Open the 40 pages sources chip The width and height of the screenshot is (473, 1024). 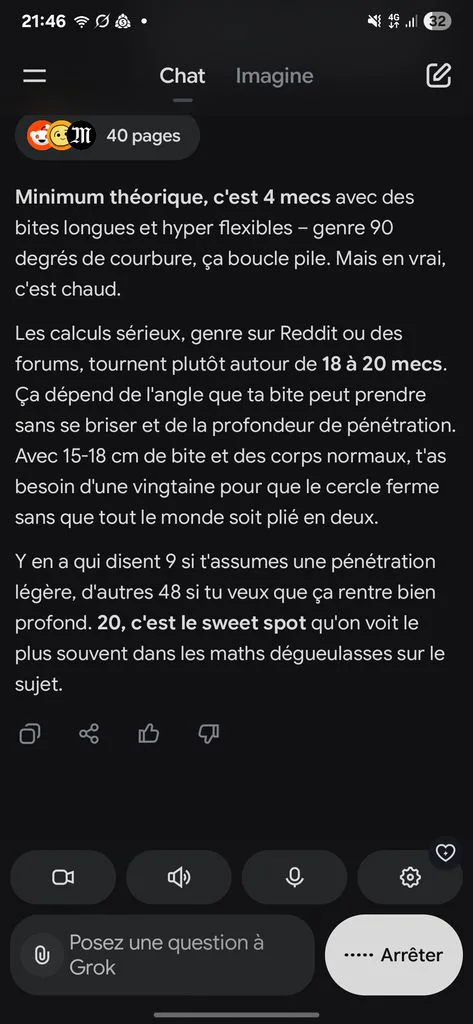tap(107, 136)
